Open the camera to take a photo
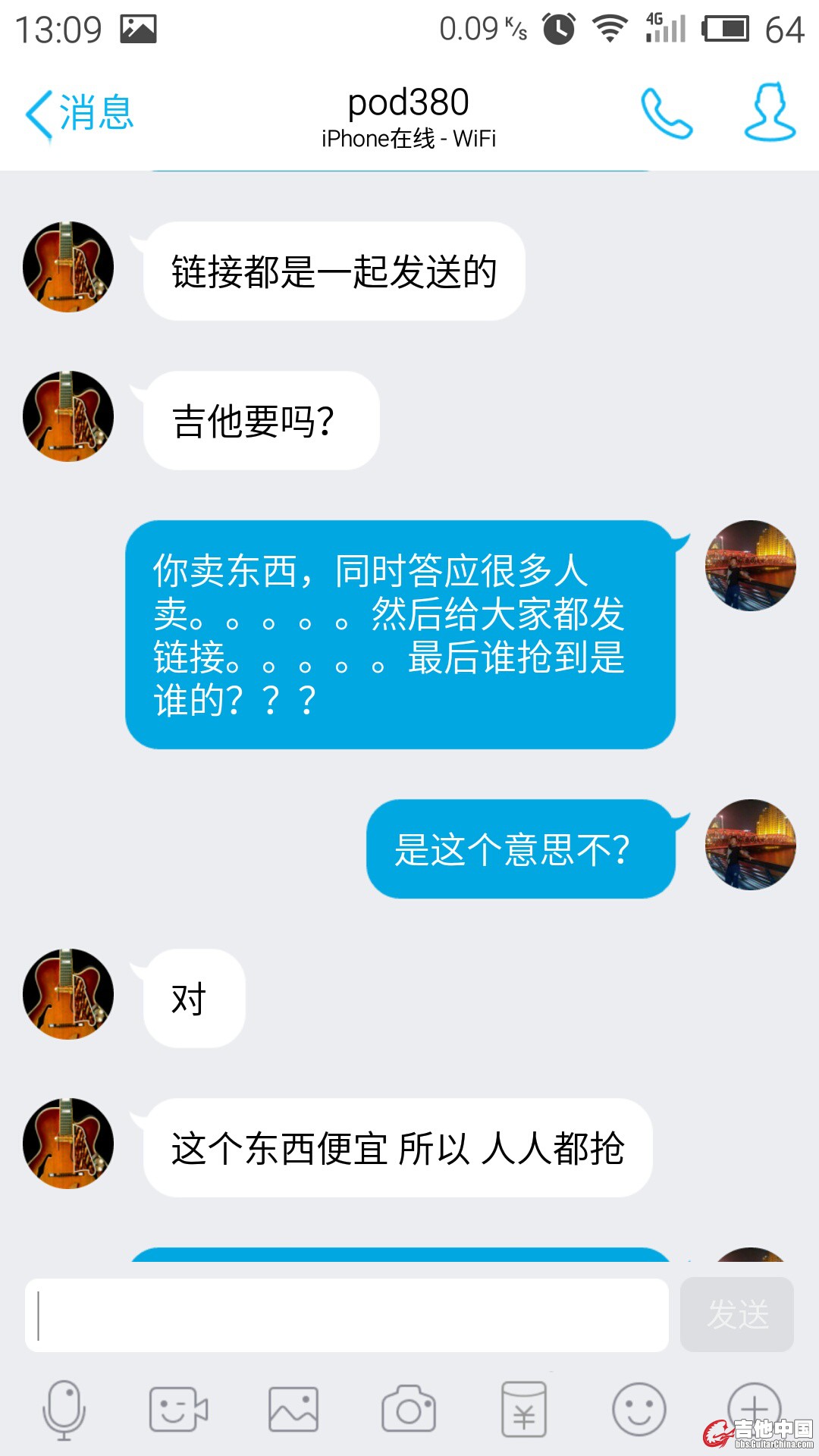 point(409,1410)
